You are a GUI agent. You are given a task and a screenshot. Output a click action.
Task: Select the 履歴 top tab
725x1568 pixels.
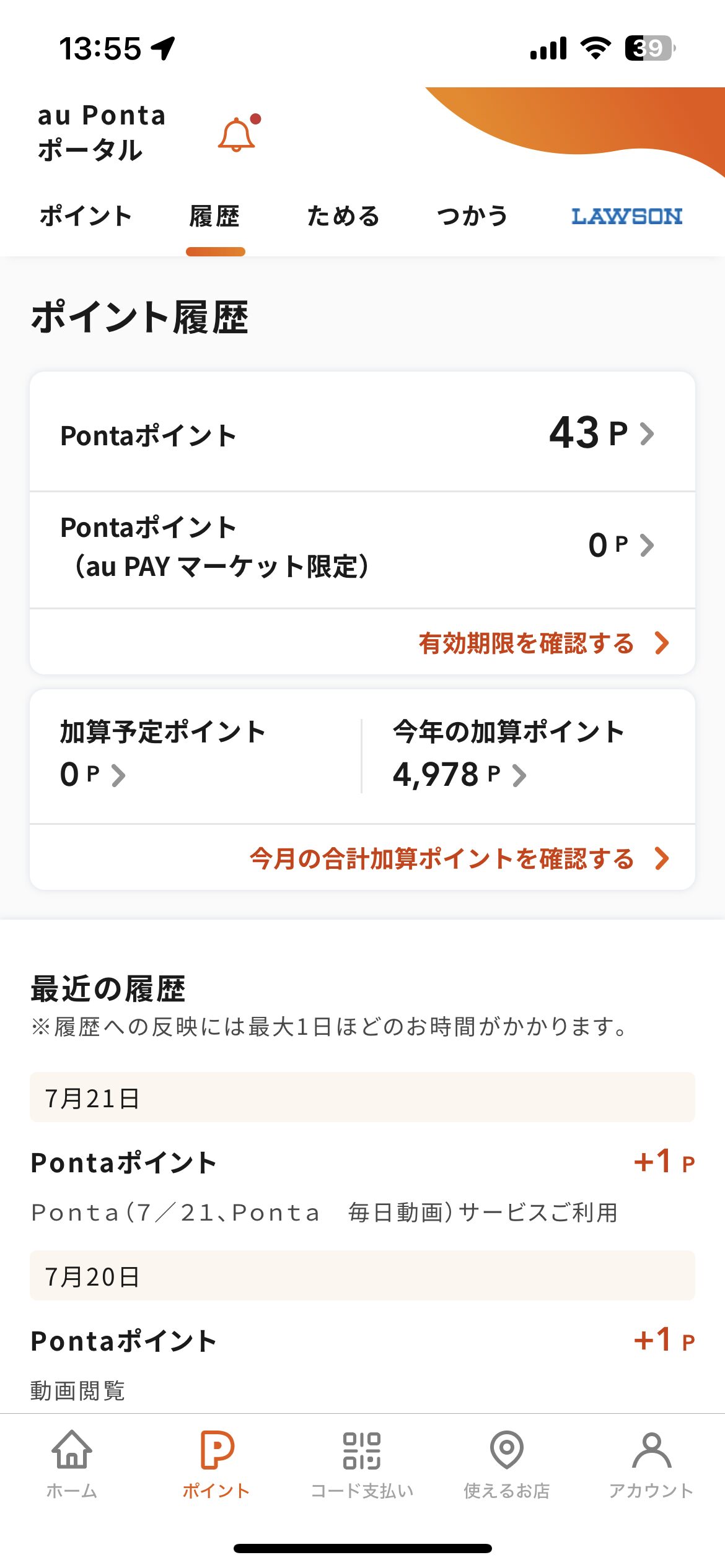pyautogui.click(x=214, y=216)
